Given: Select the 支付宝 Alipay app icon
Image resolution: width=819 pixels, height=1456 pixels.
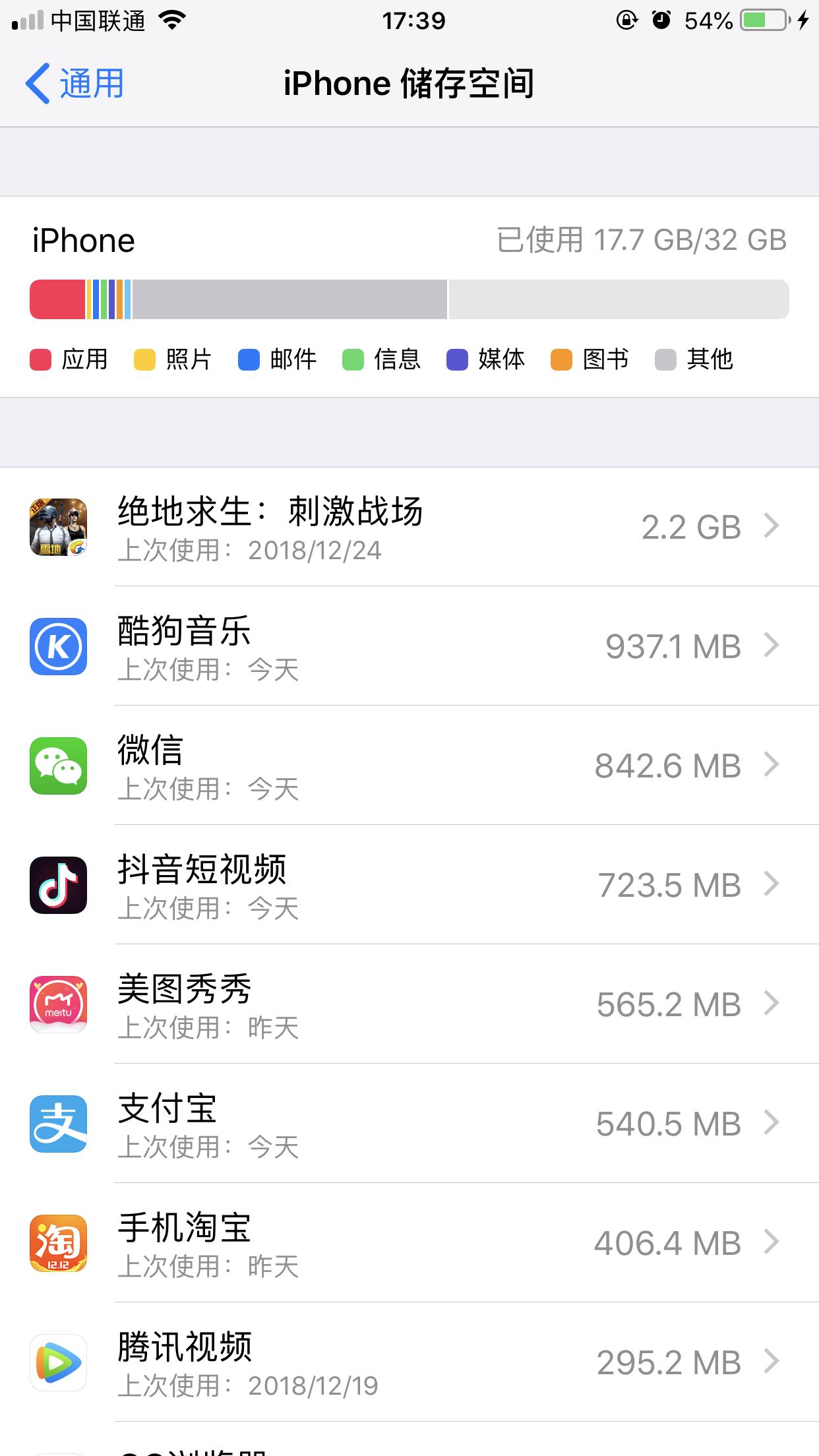Looking at the screenshot, I should pos(59,1125).
